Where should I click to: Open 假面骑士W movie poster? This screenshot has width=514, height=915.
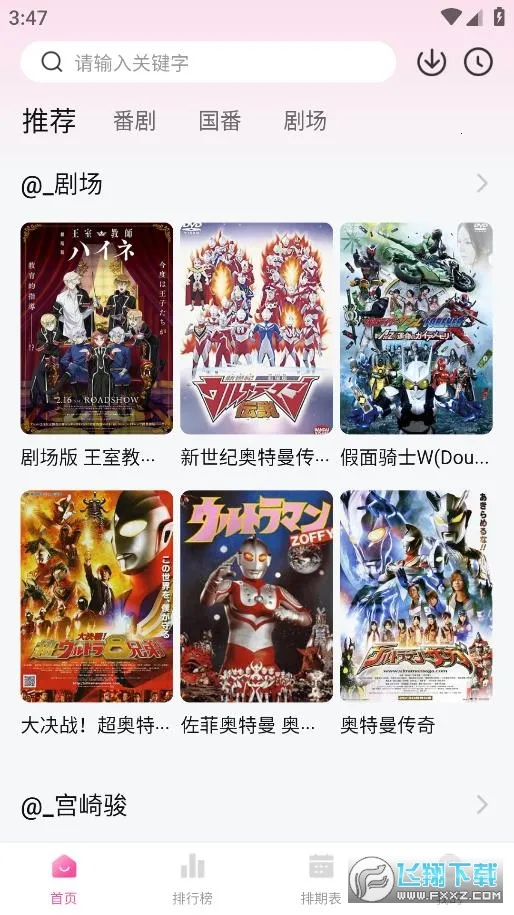417,328
